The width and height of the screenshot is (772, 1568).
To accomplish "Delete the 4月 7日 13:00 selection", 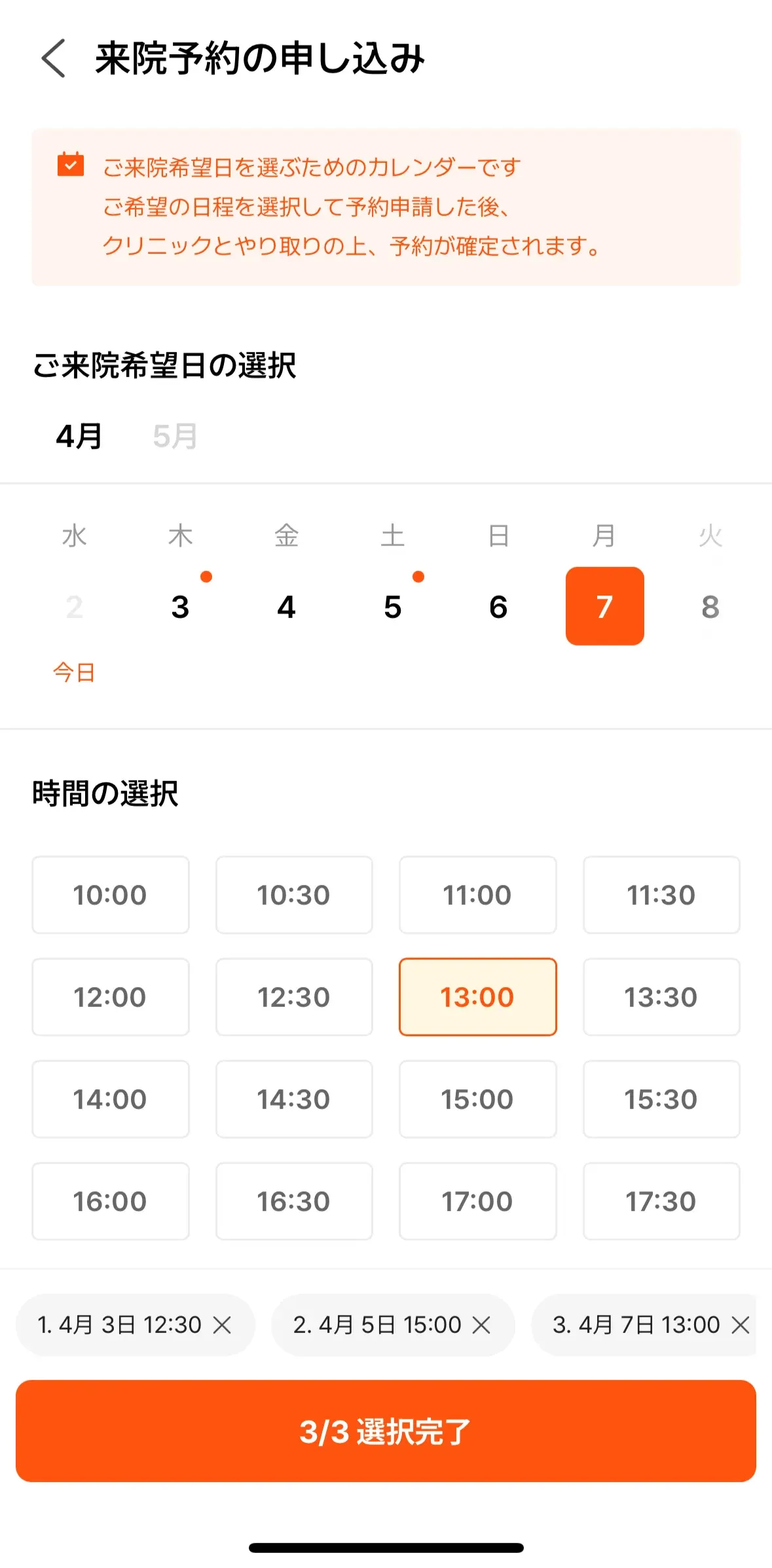I will (x=741, y=1325).
